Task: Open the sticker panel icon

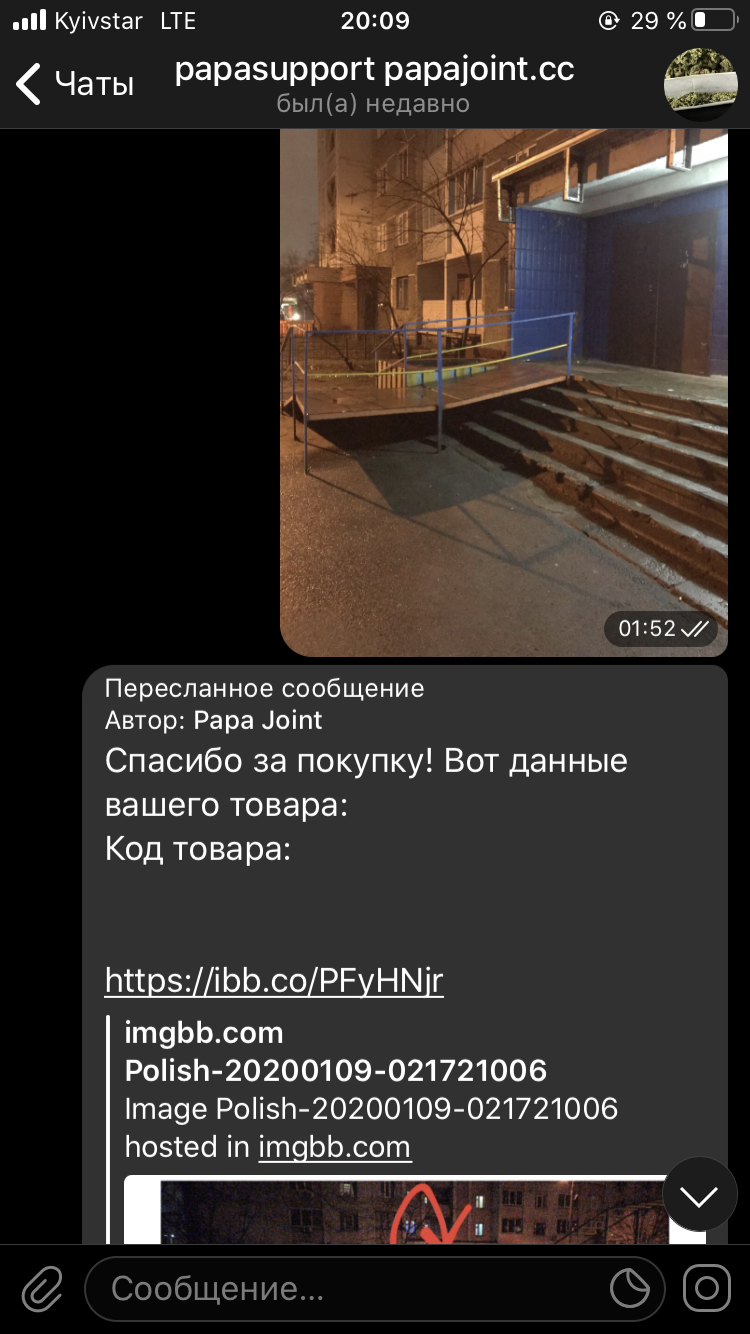Action: pos(631,1289)
